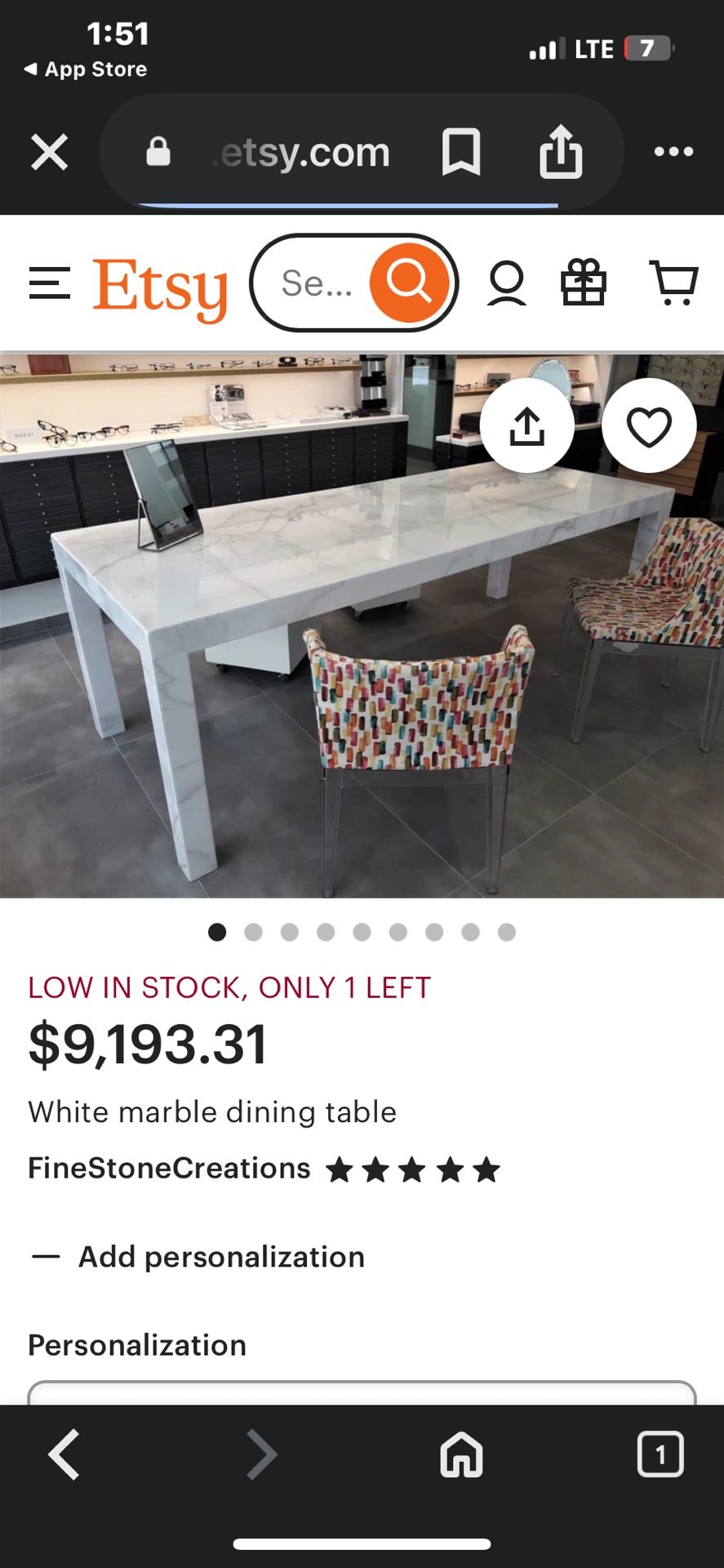Expand the Add personalization section

pyautogui.click(x=220, y=1257)
